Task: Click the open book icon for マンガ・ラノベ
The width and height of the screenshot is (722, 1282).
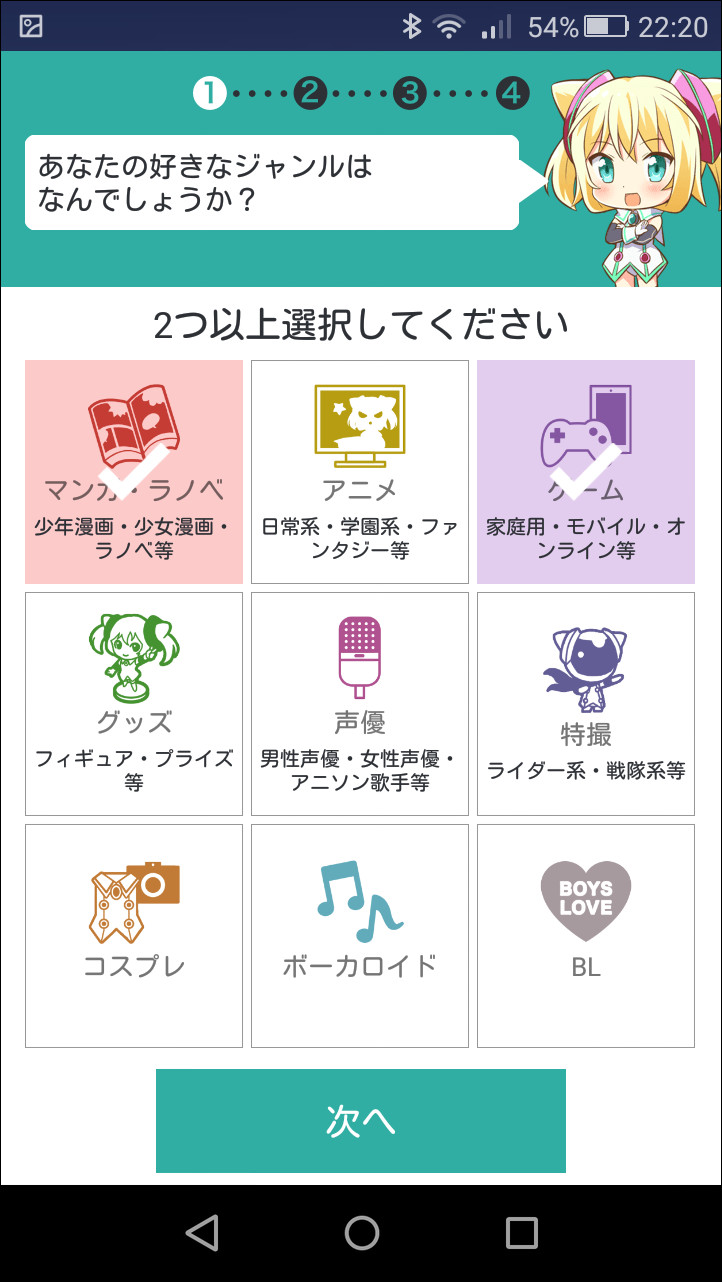Action: 133,425
